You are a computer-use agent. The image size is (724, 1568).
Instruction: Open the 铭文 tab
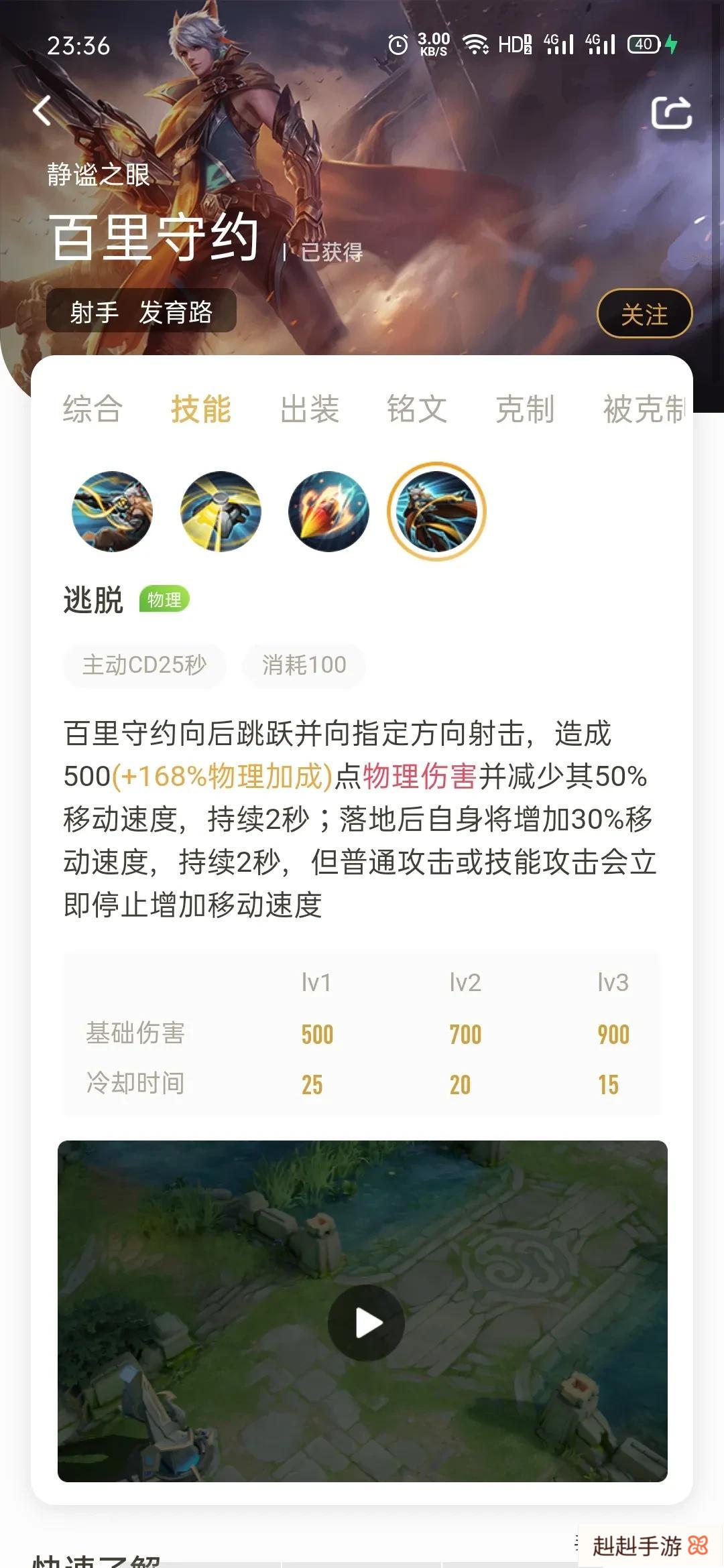[x=417, y=409]
